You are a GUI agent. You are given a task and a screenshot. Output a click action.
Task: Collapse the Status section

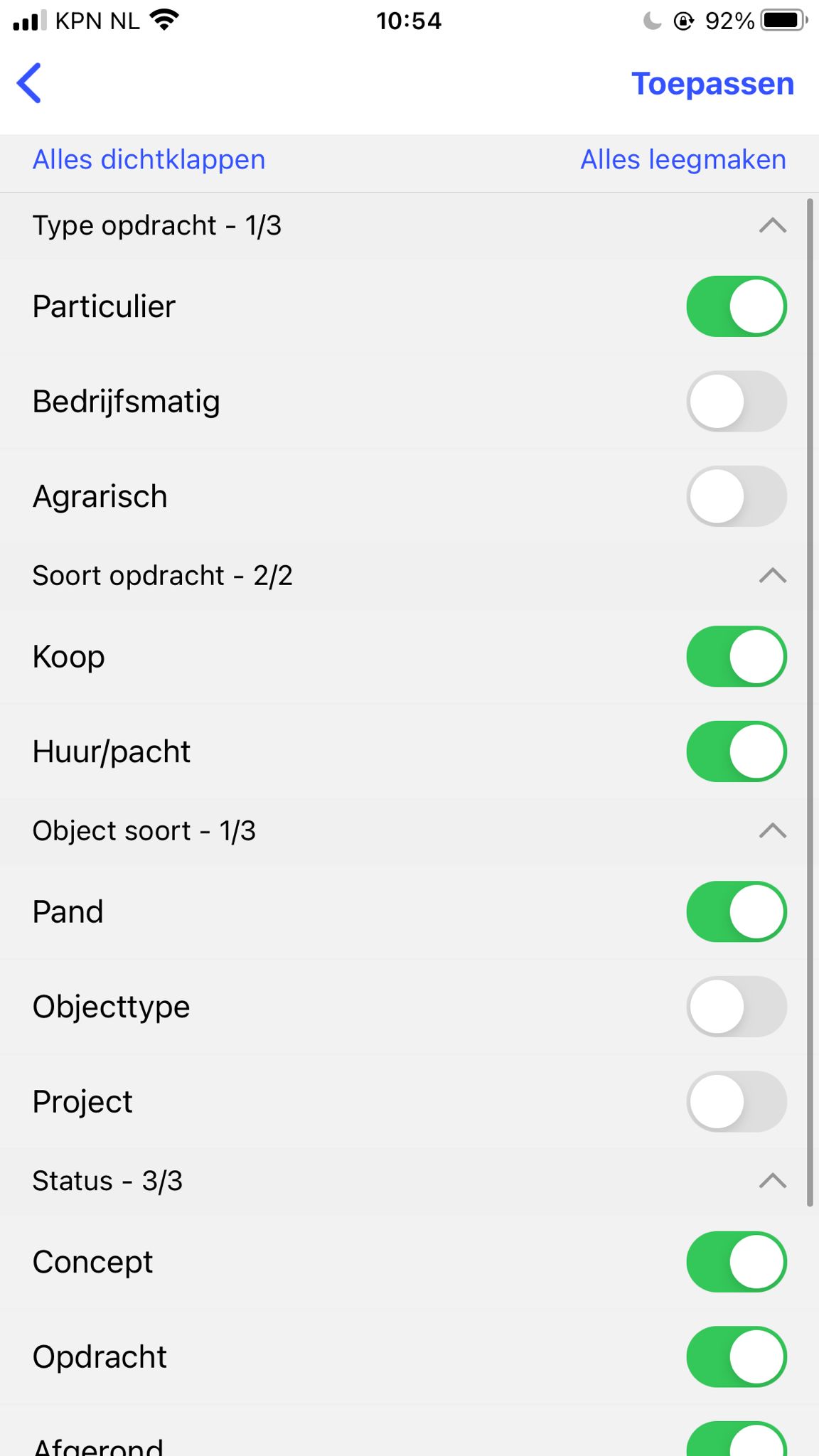pyautogui.click(x=773, y=1181)
